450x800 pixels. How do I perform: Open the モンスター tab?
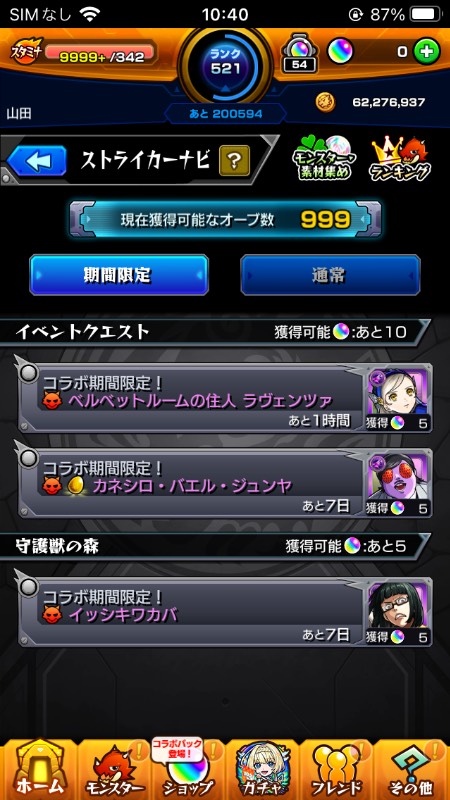pos(115,770)
